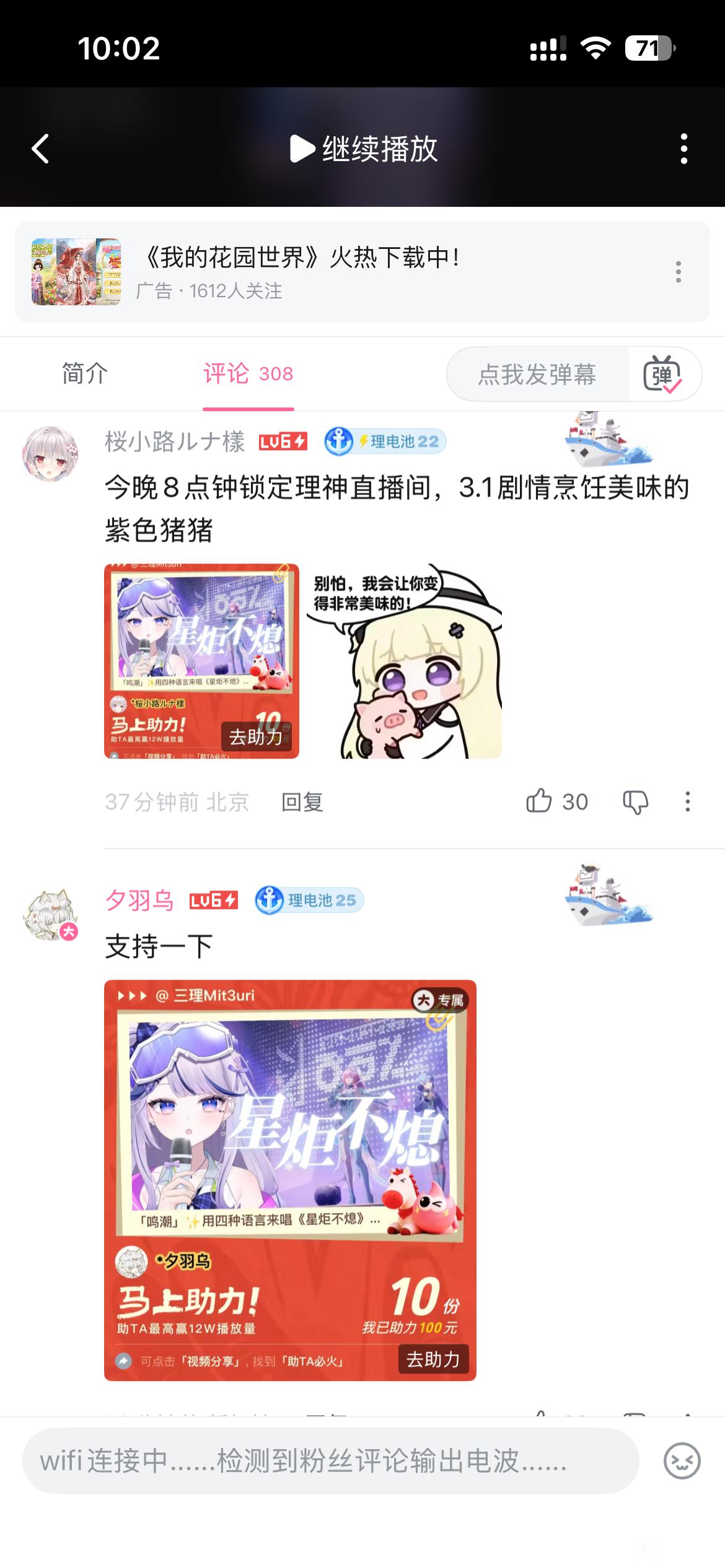725x1568 pixels.
Task: Toggle the 弹 danmaku display switch
Action: tap(662, 374)
